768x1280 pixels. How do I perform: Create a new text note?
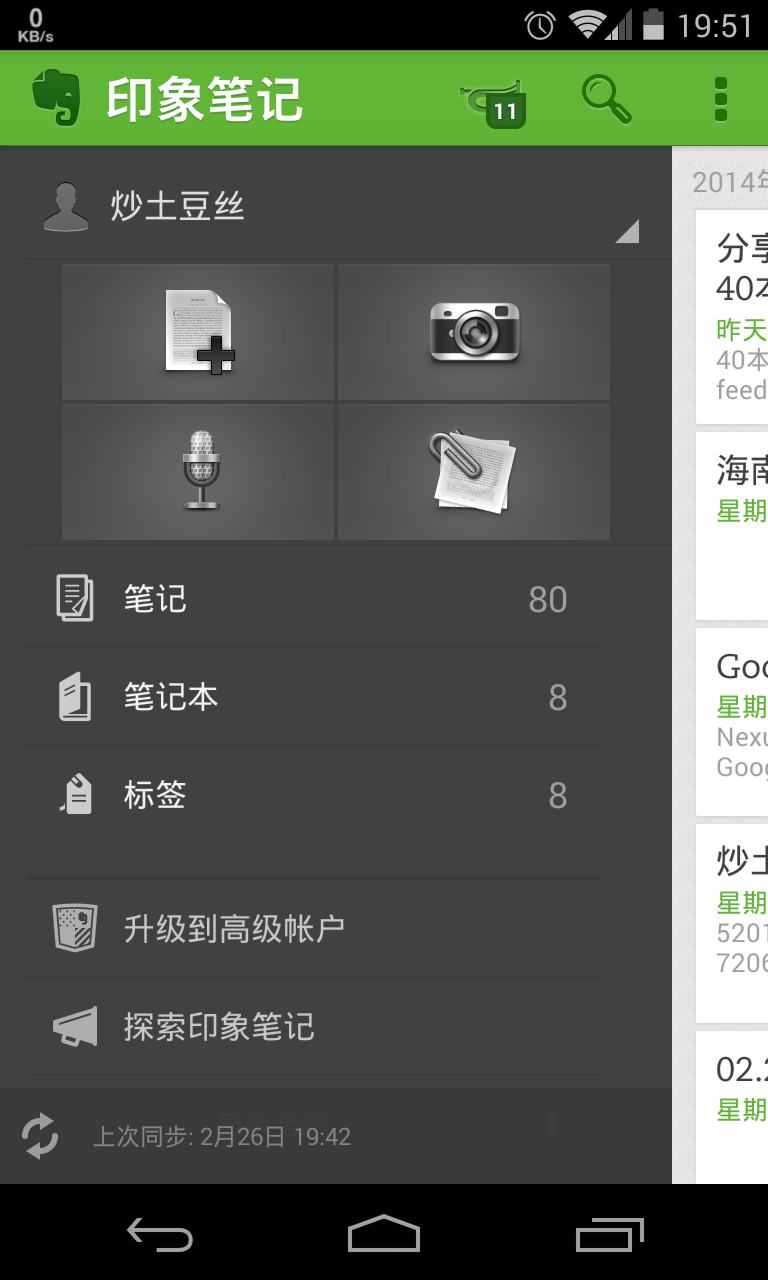(198, 332)
